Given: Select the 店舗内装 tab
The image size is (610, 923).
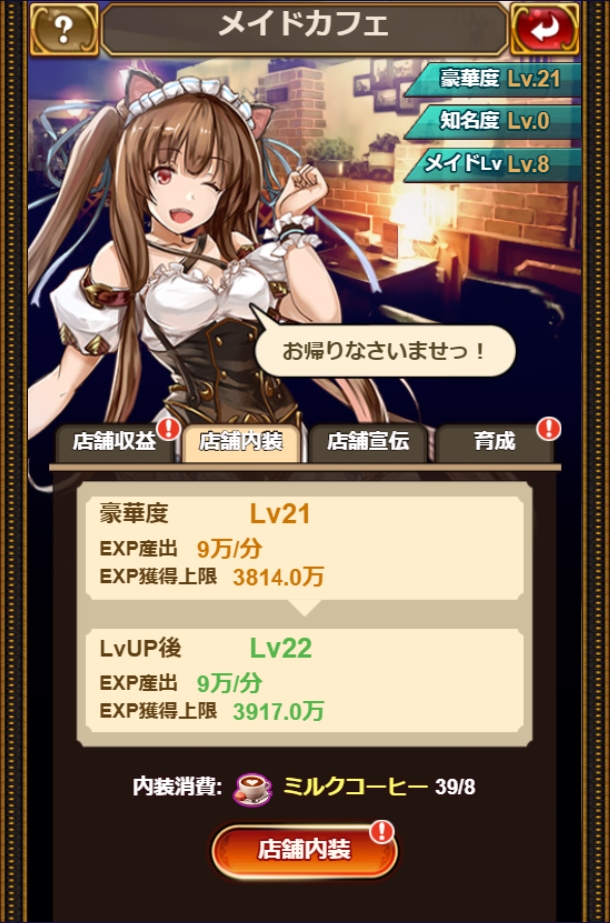Looking at the screenshot, I should click(x=241, y=442).
